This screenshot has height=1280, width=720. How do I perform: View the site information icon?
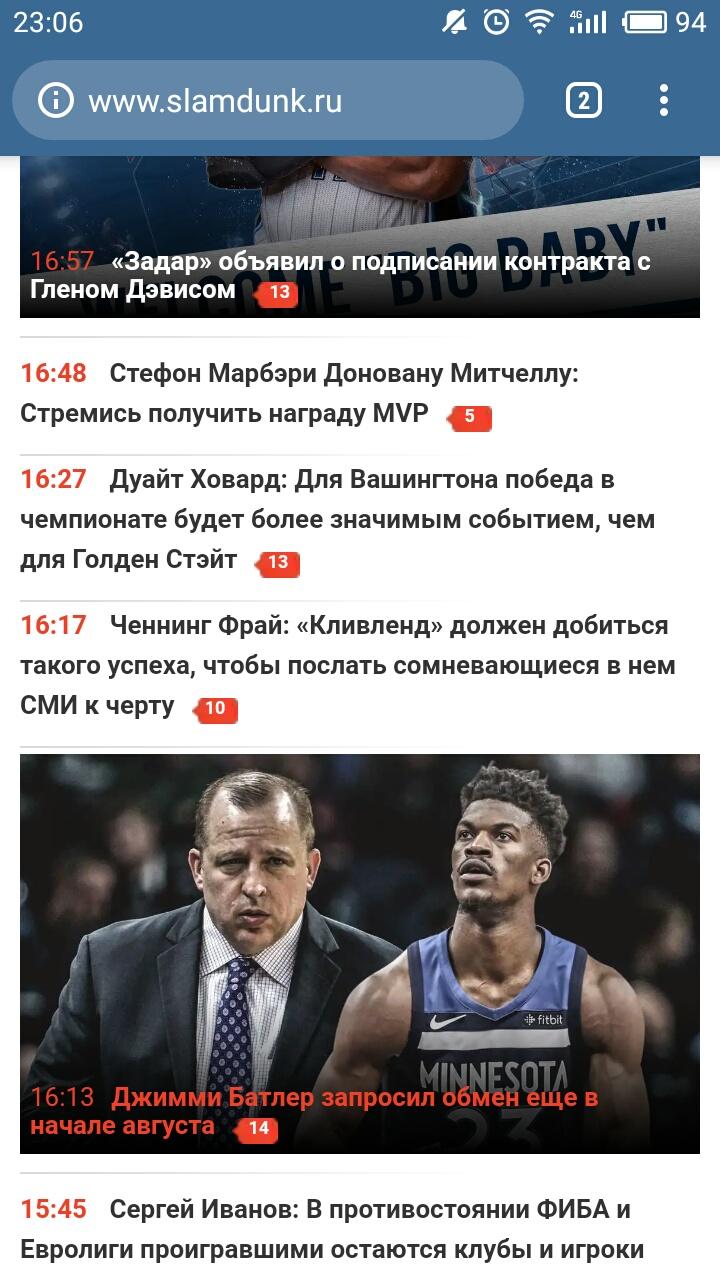click(56, 100)
